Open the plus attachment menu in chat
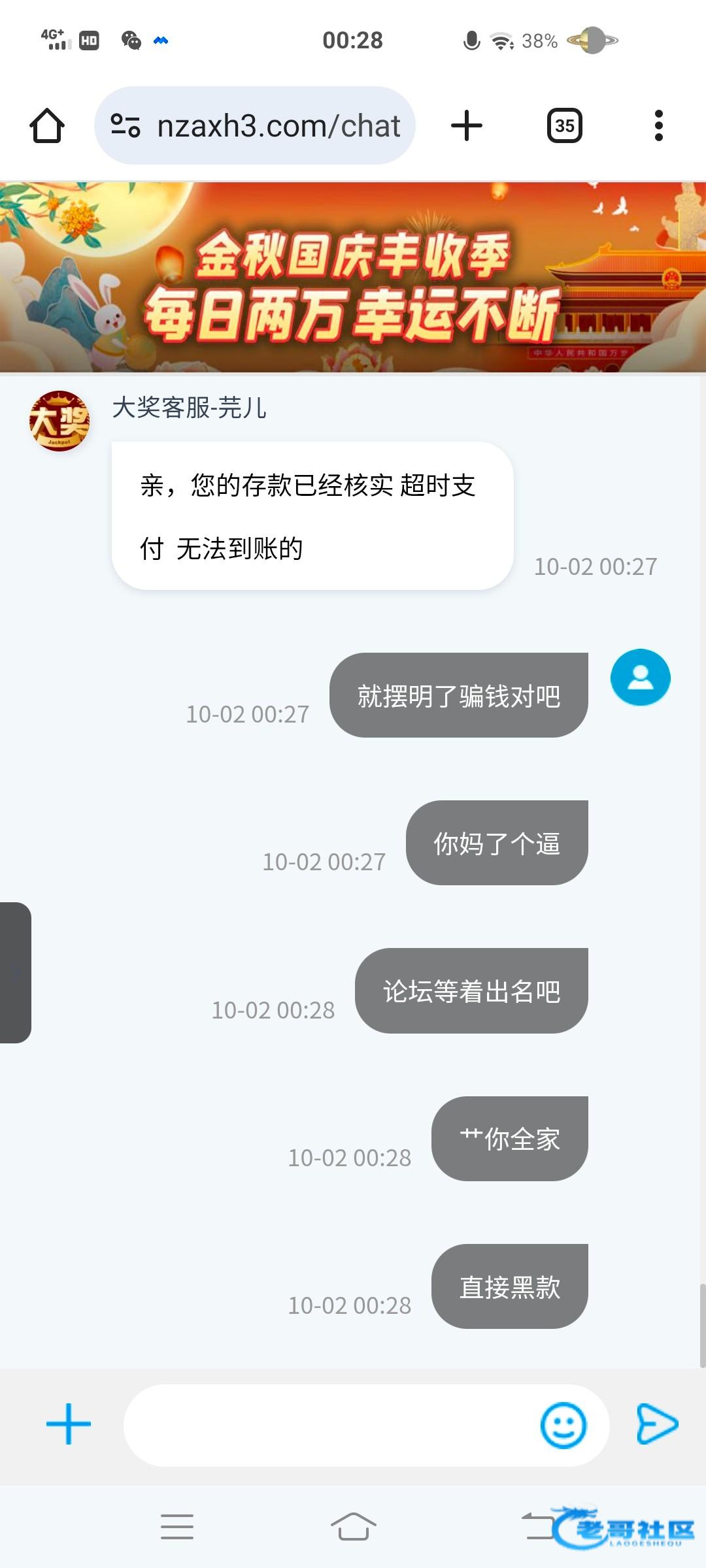 (x=69, y=1424)
